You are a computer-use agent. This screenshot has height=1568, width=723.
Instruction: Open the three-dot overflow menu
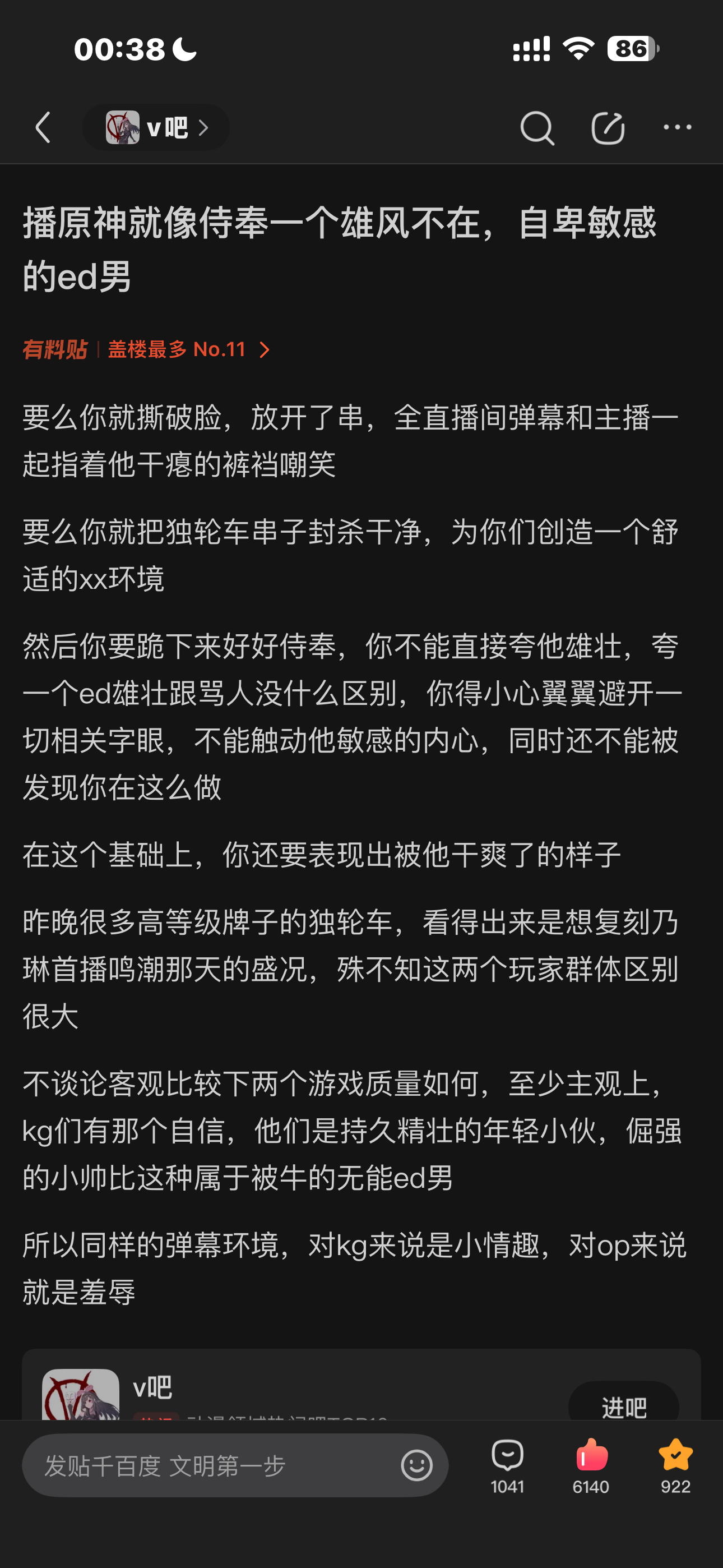coord(678,127)
